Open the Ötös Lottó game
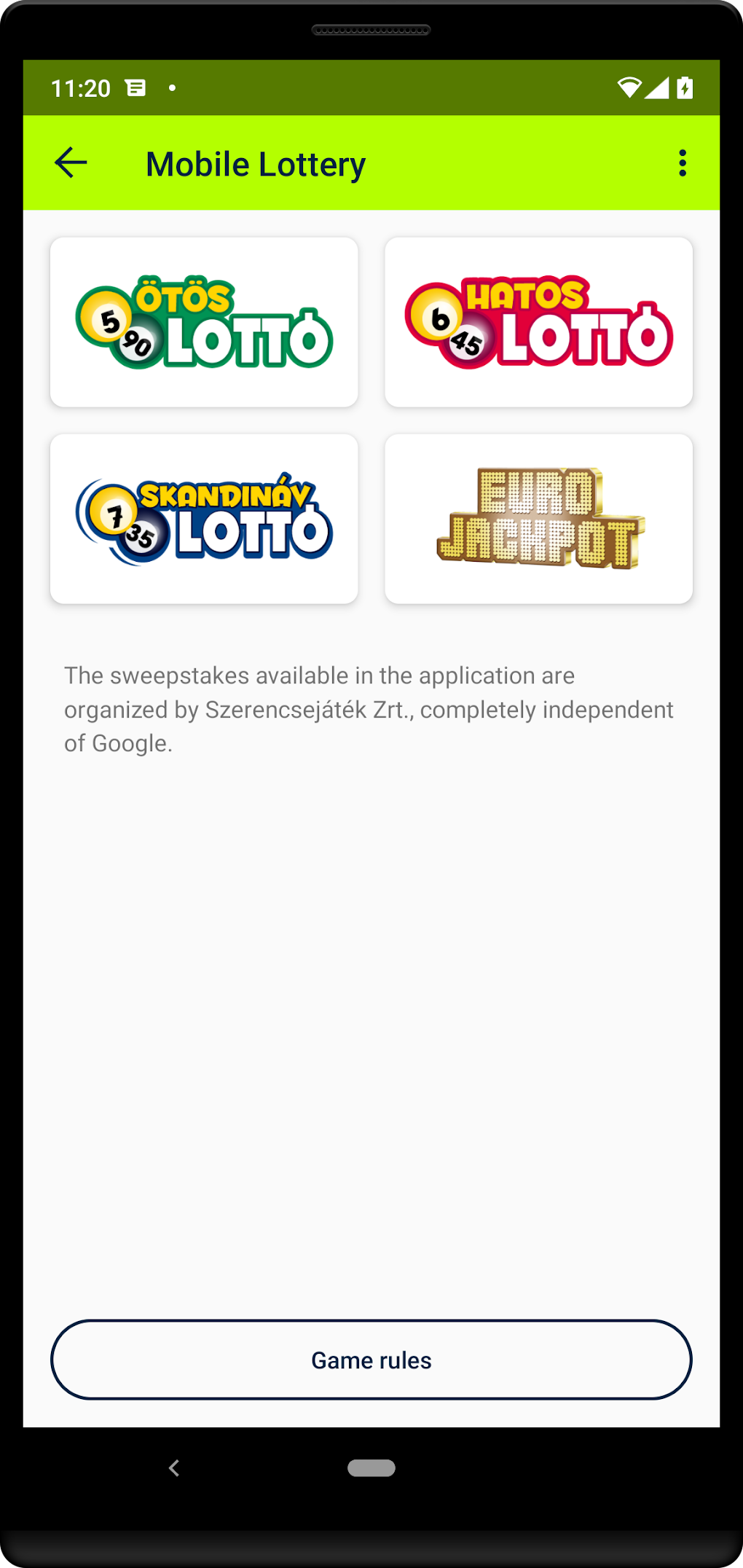 point(204,321)
